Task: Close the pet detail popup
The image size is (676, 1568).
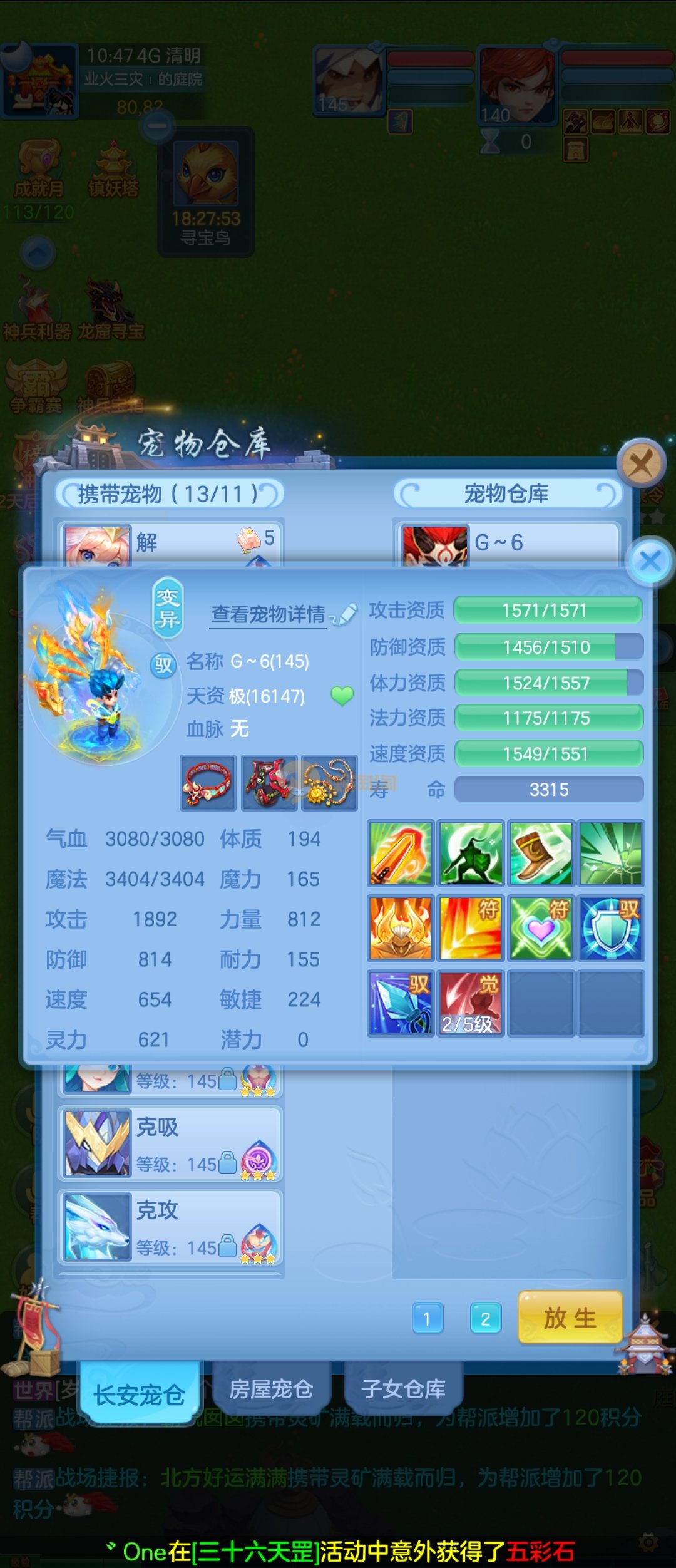Action: coord(650,560)
